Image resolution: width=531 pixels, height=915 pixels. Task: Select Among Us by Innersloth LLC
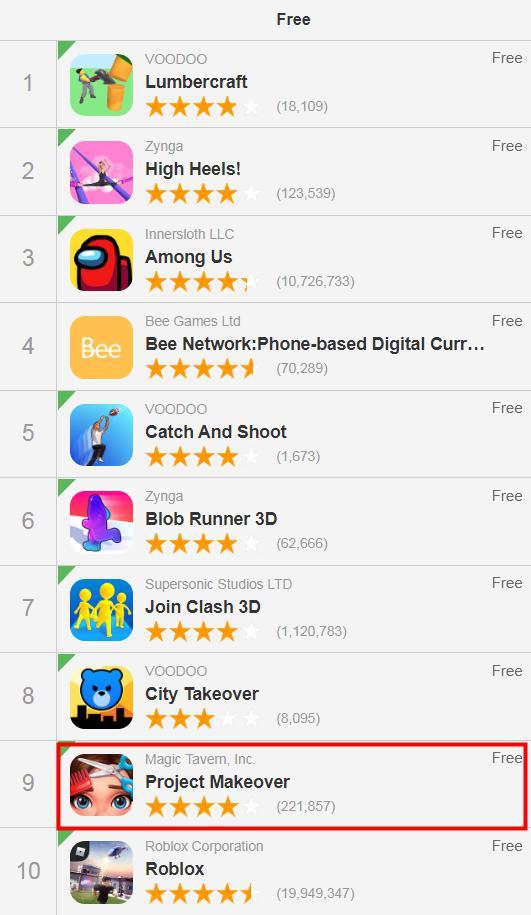tap(294, 259)
